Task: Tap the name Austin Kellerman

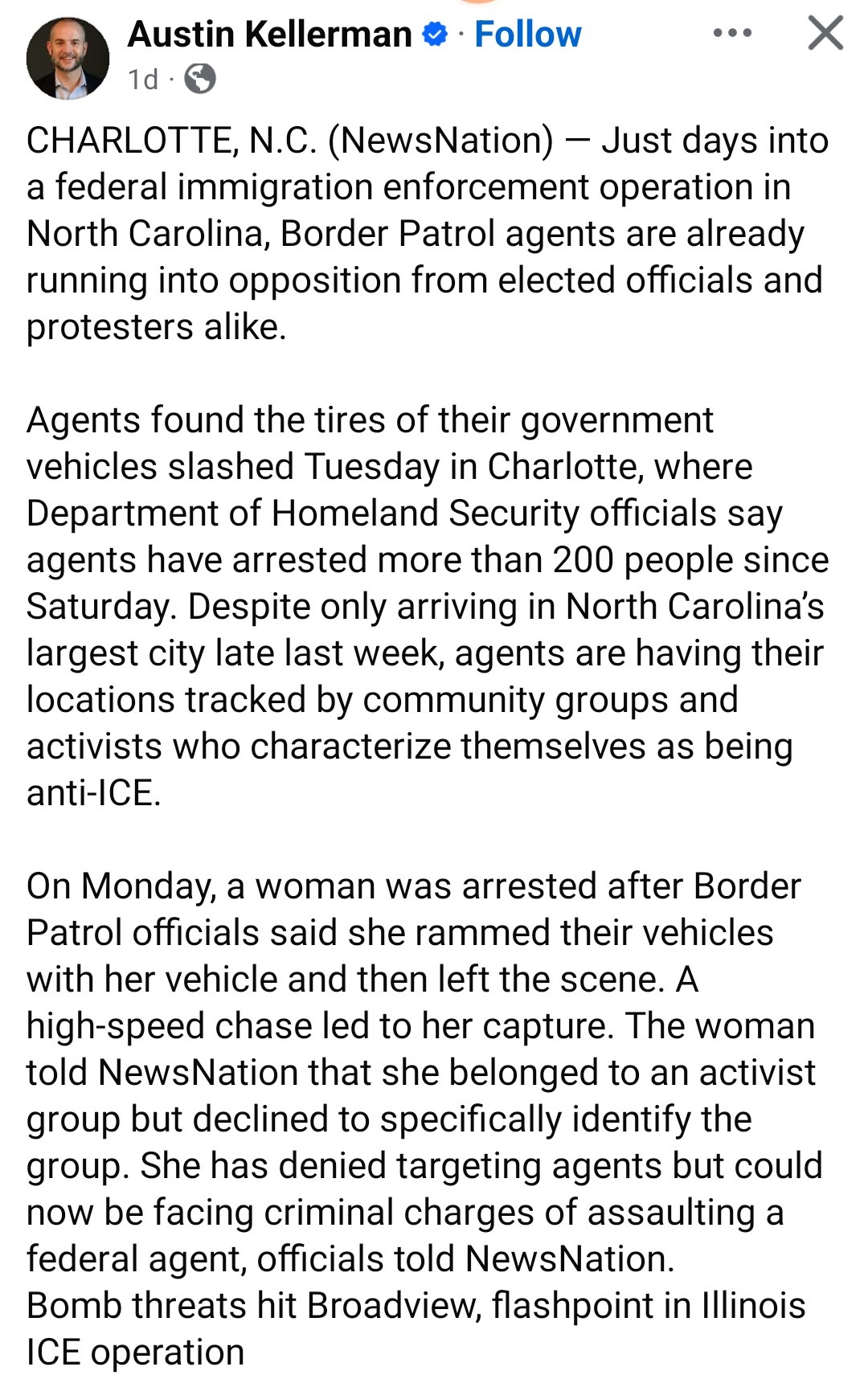Action: point(269,35)
